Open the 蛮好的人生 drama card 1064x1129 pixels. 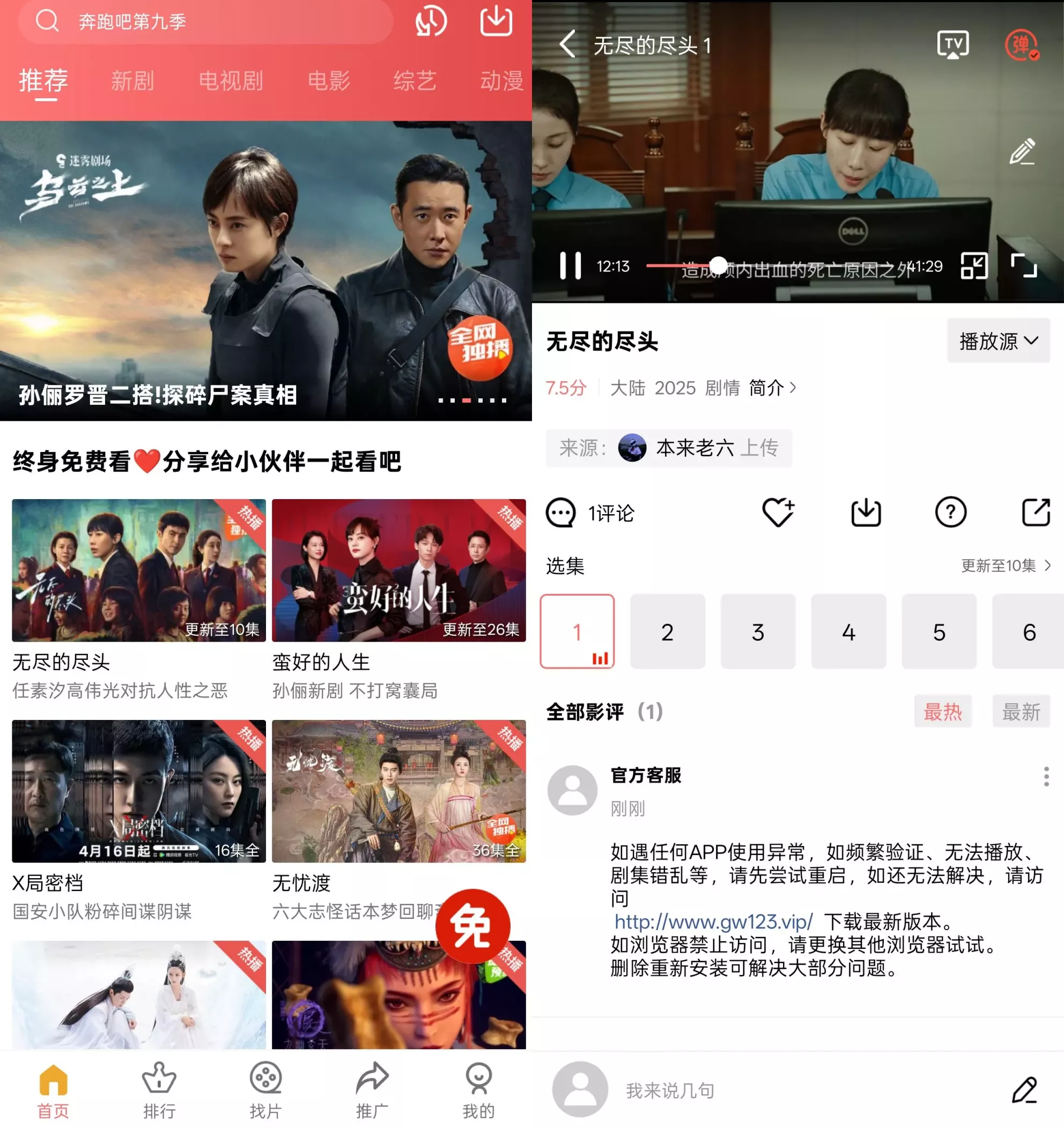[x=399, y=570]
